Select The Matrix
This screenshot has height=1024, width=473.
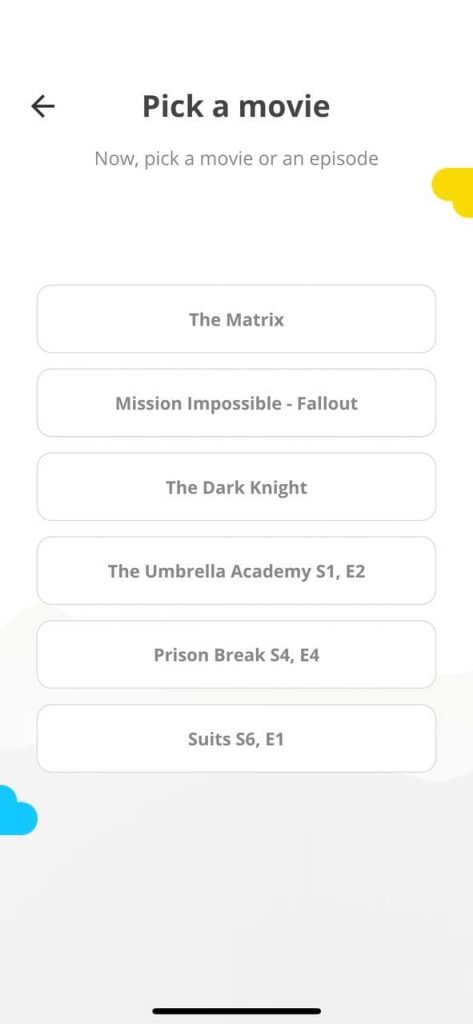click(x=236, y=319)
